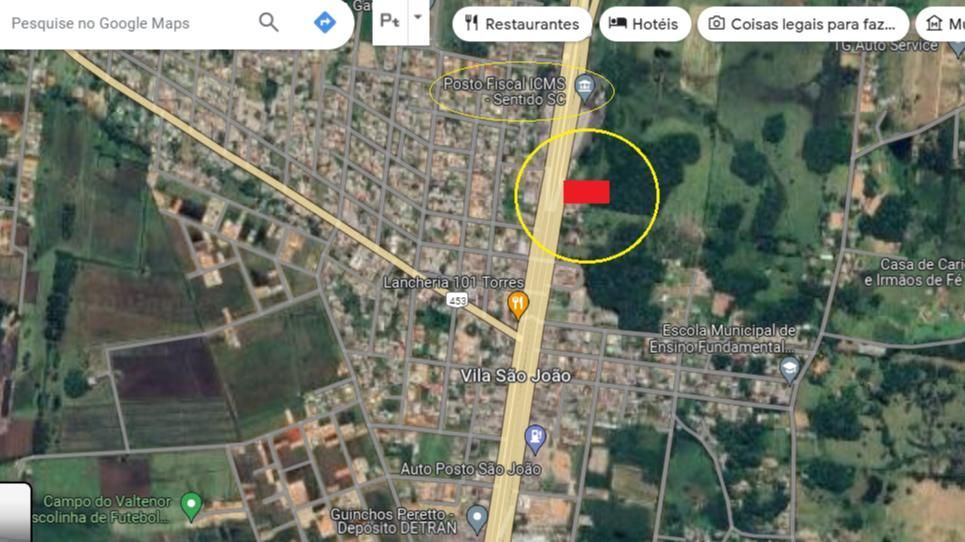
Task: Tap the Pesquise no Google Maps search box
Action: (120, 23)
